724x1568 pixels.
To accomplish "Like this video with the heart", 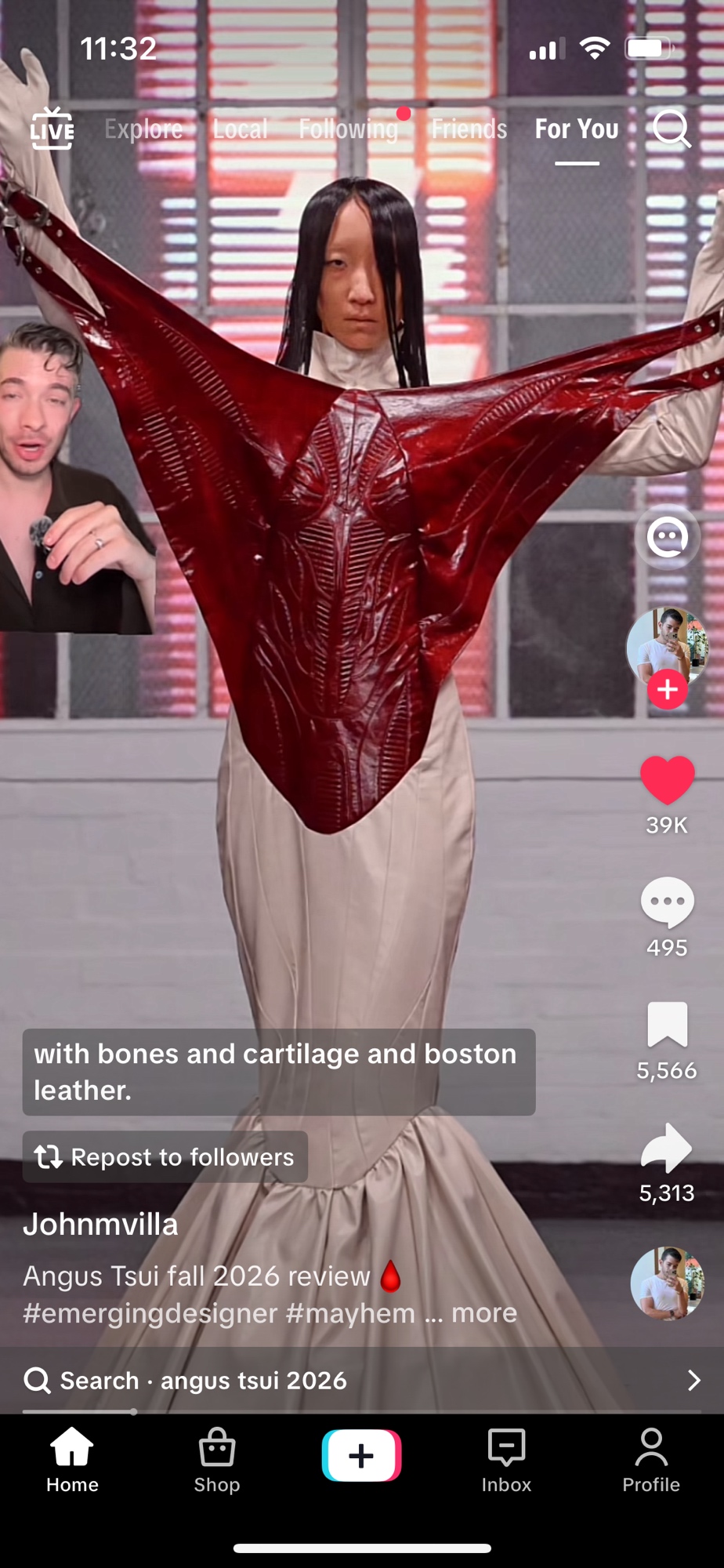I will pos(667,781).
